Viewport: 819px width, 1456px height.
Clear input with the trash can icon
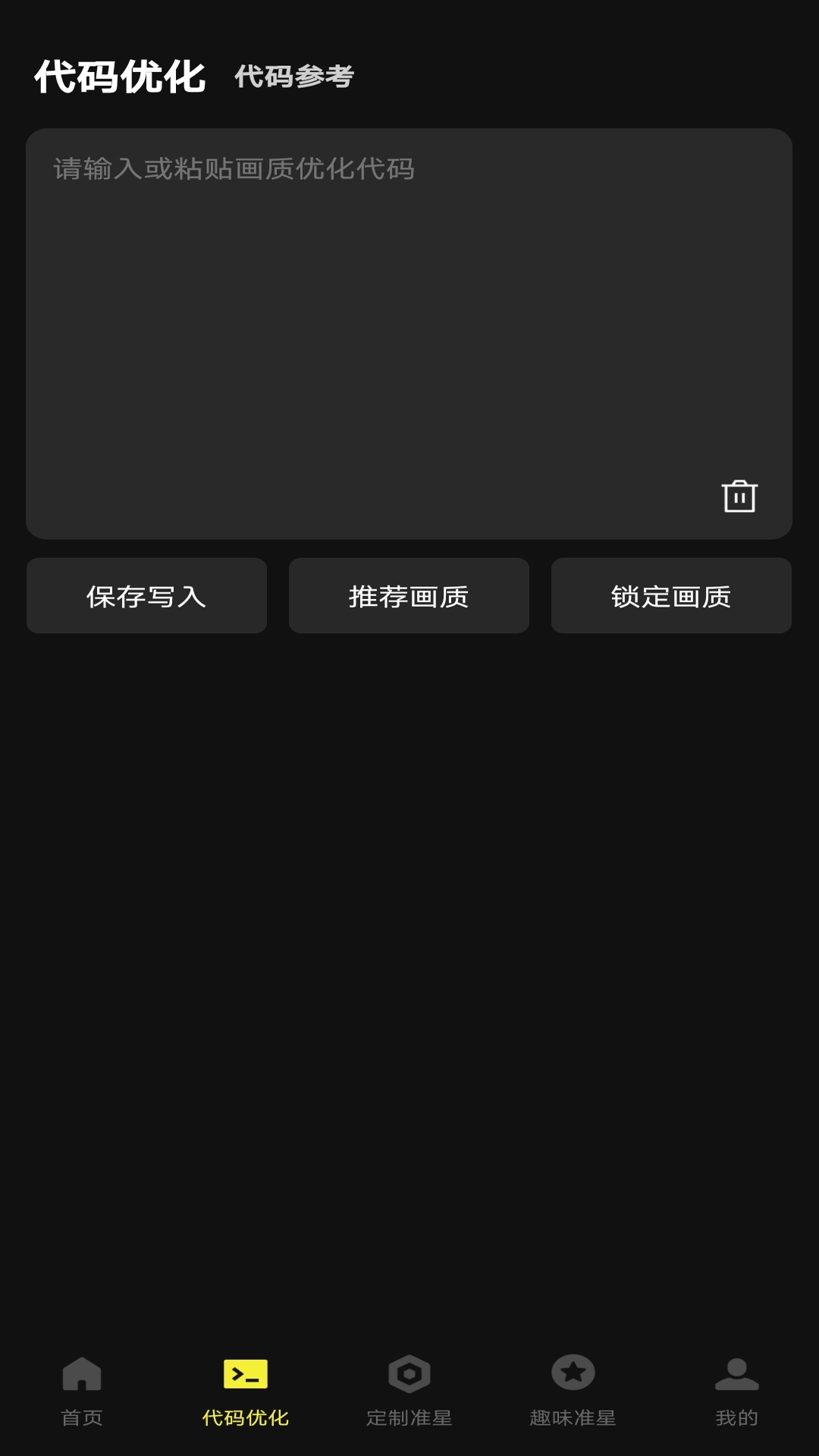pyautogui.click(x=739, y=497)
